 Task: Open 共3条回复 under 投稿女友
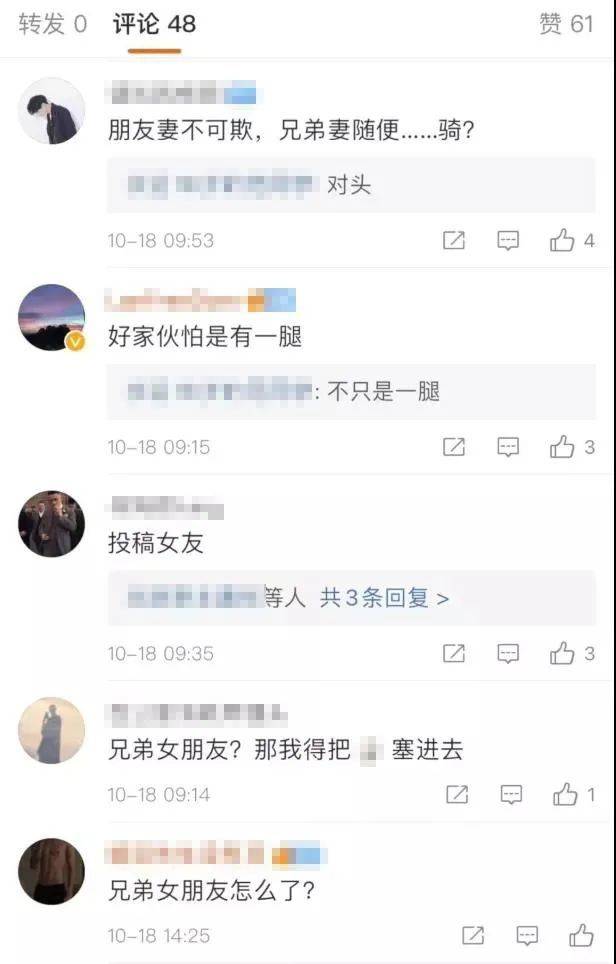click(x=384, y=598)
